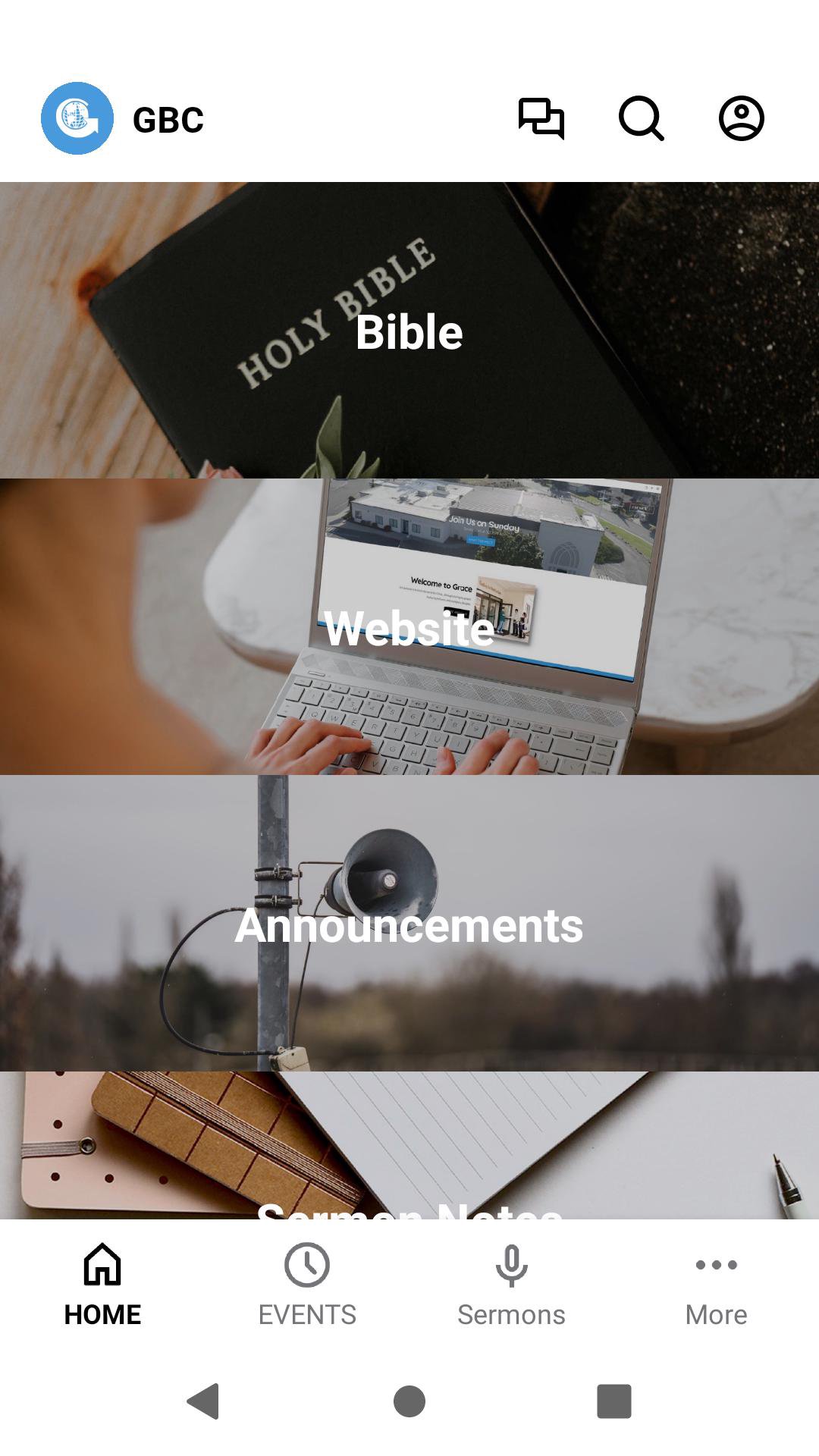
Task: Open the messages chat icon
Action: click(x=541, y=118)
